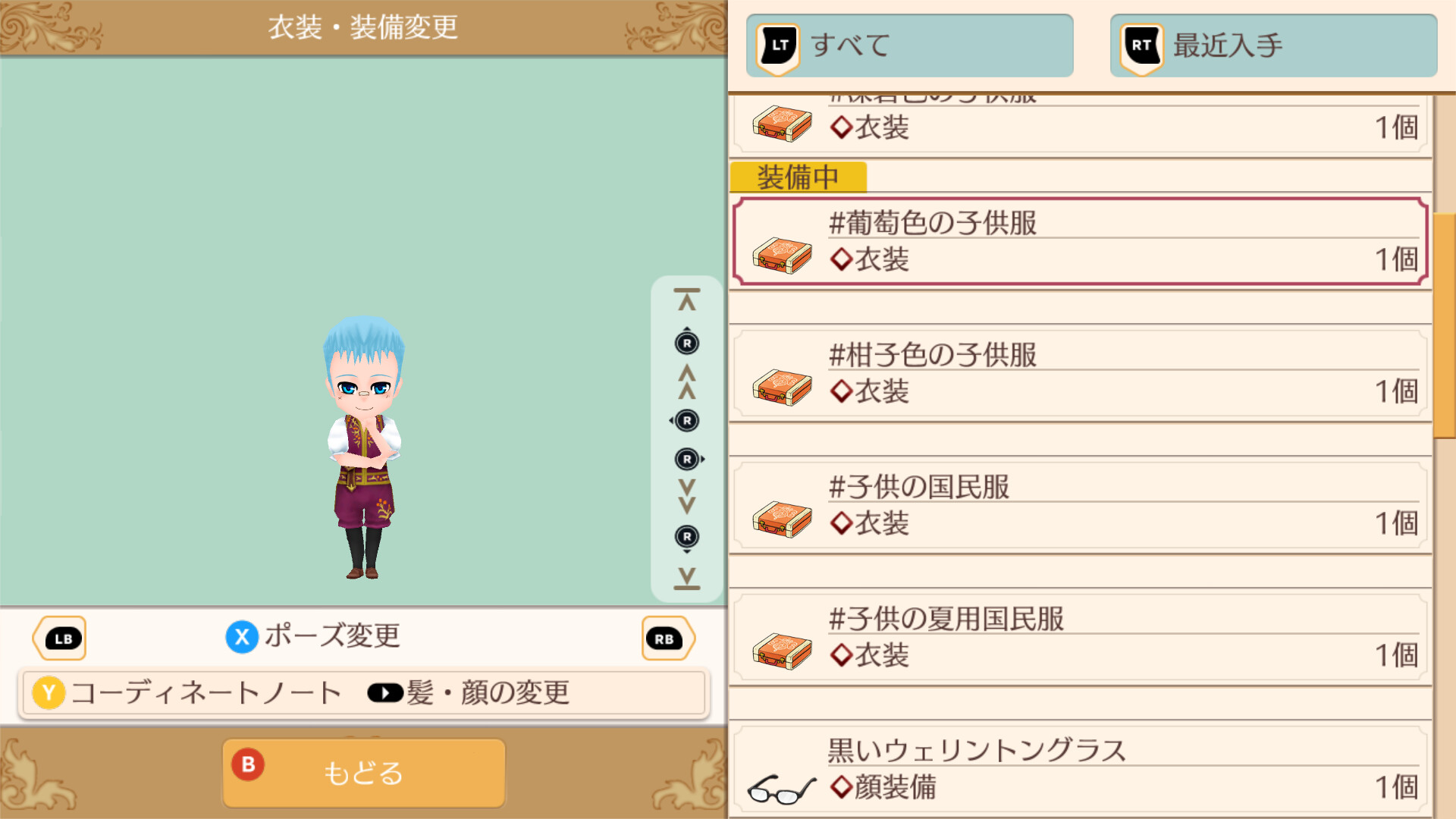Select the #柑子色の子供服 outfit
Viewport: 1456px width, 819px height.
(1080, 374)
